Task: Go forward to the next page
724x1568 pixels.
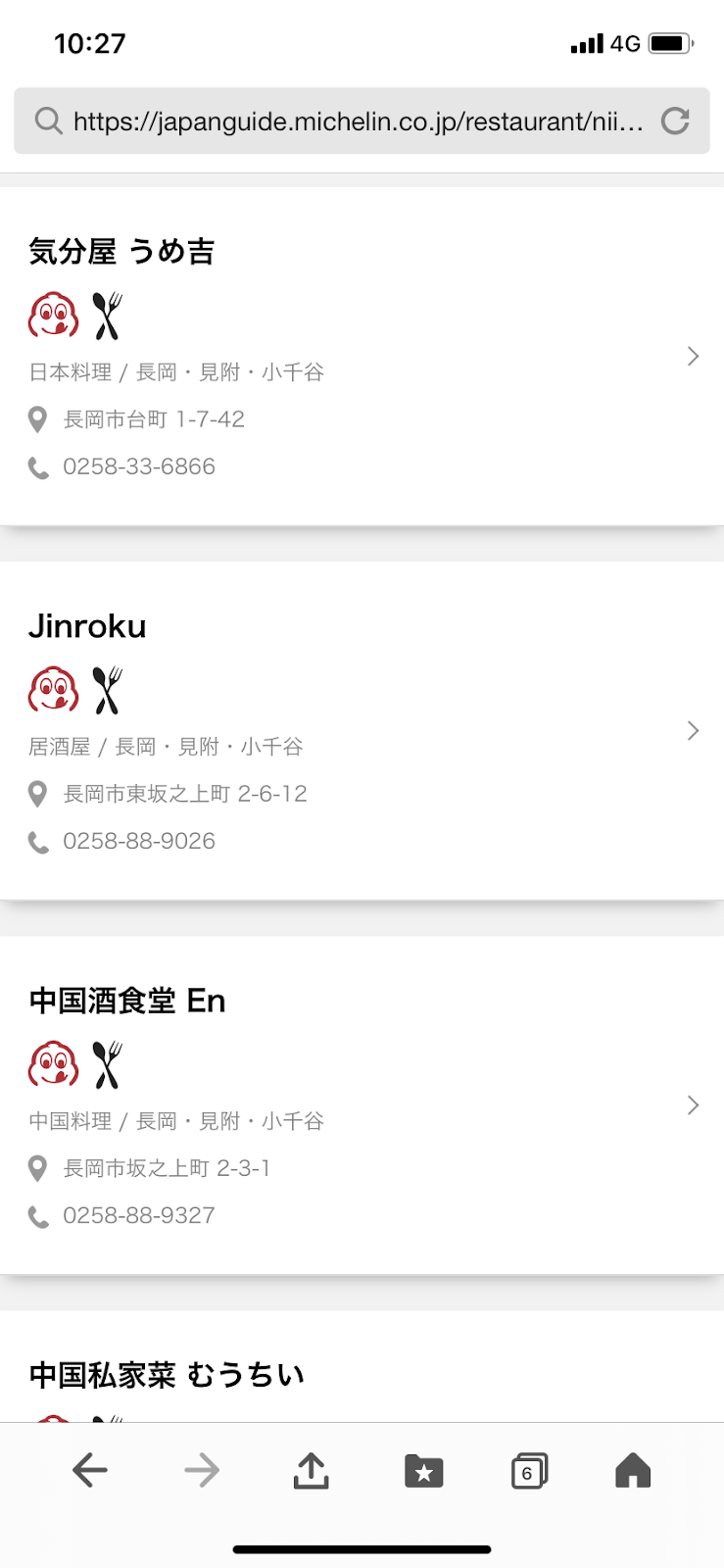Action: [x=202, y=1470]
